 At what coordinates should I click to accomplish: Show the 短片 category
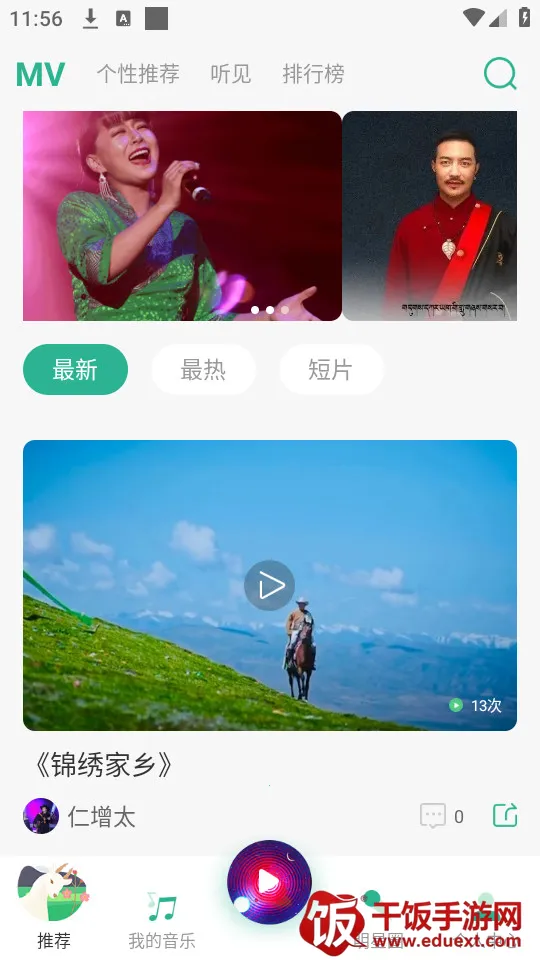pos(331,369)
